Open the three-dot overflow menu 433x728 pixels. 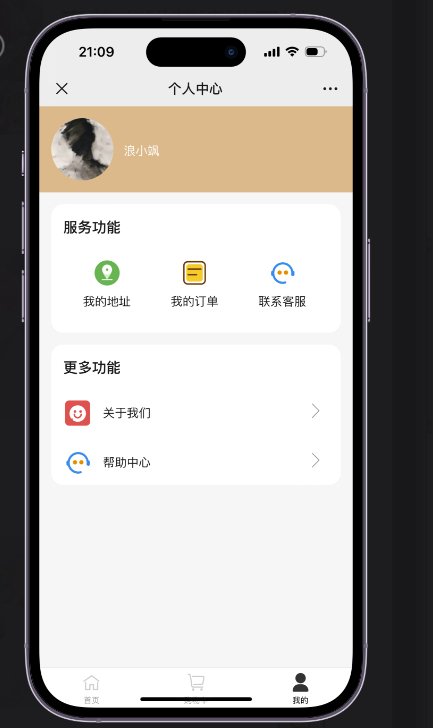[x=330, y=89]
